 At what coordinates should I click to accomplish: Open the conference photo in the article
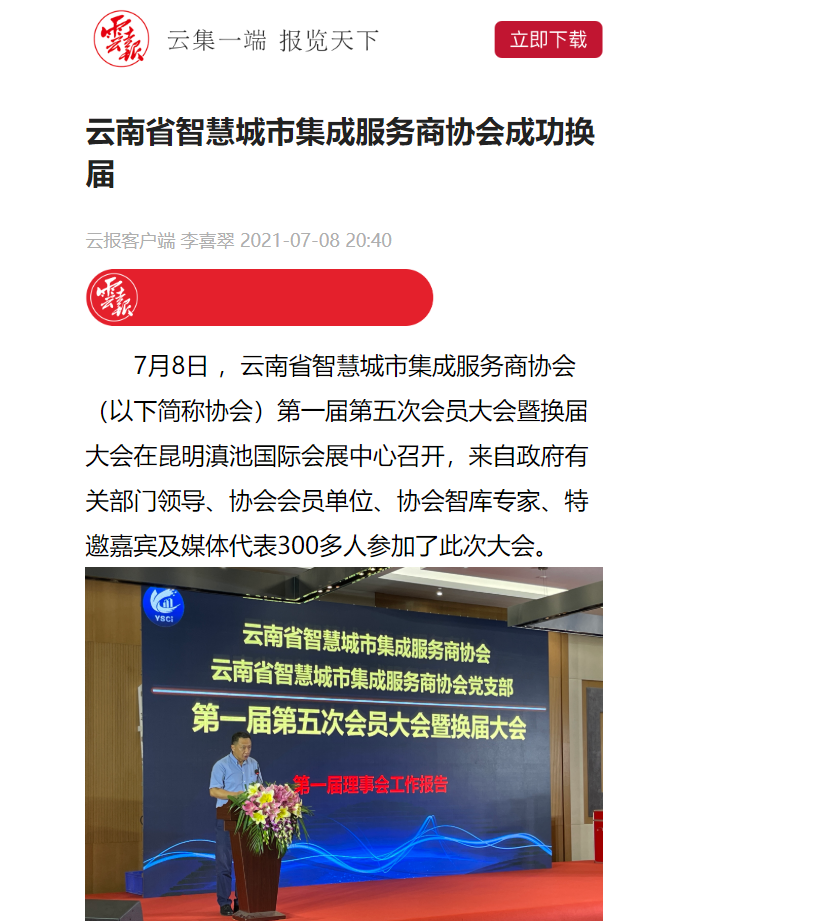click(343, 742)
